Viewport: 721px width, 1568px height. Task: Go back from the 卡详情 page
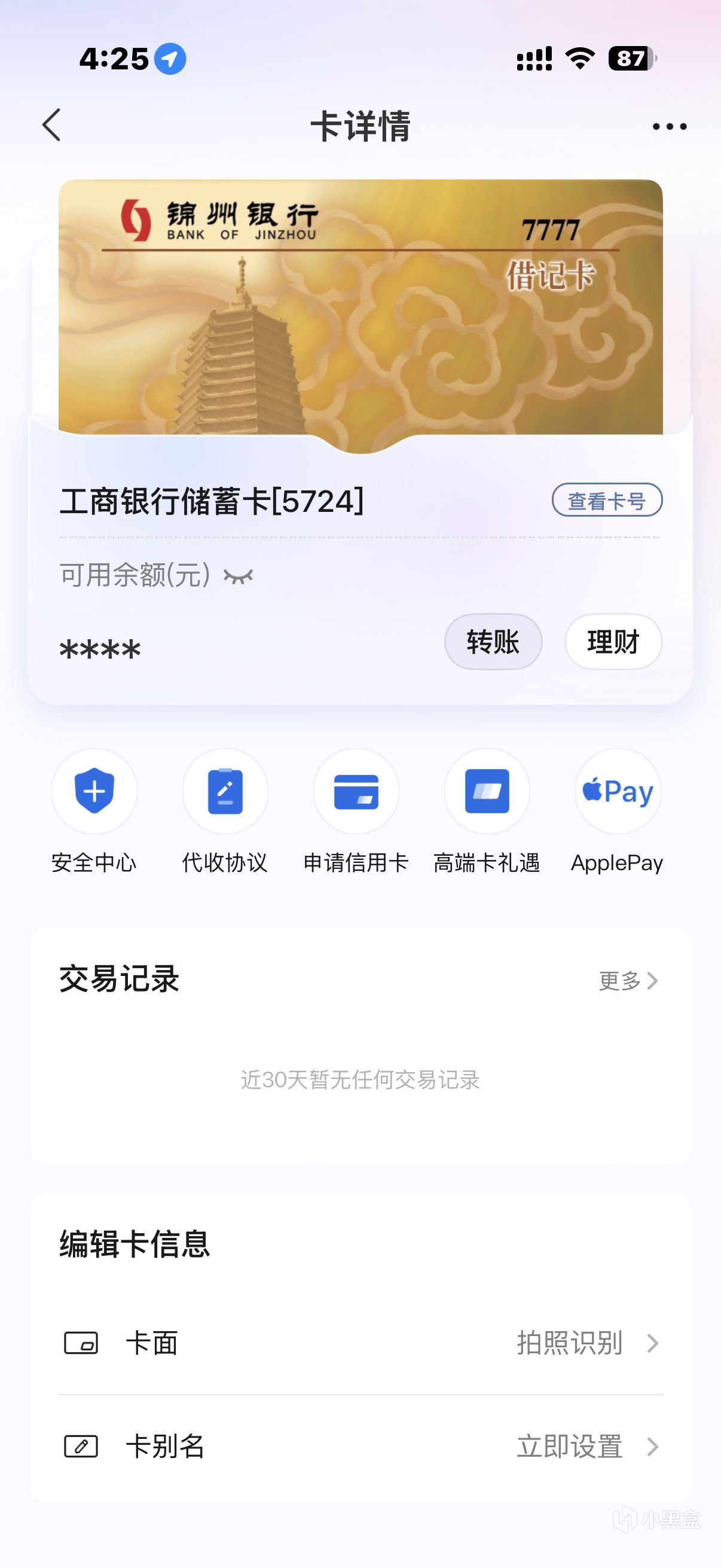coord(53,126)
